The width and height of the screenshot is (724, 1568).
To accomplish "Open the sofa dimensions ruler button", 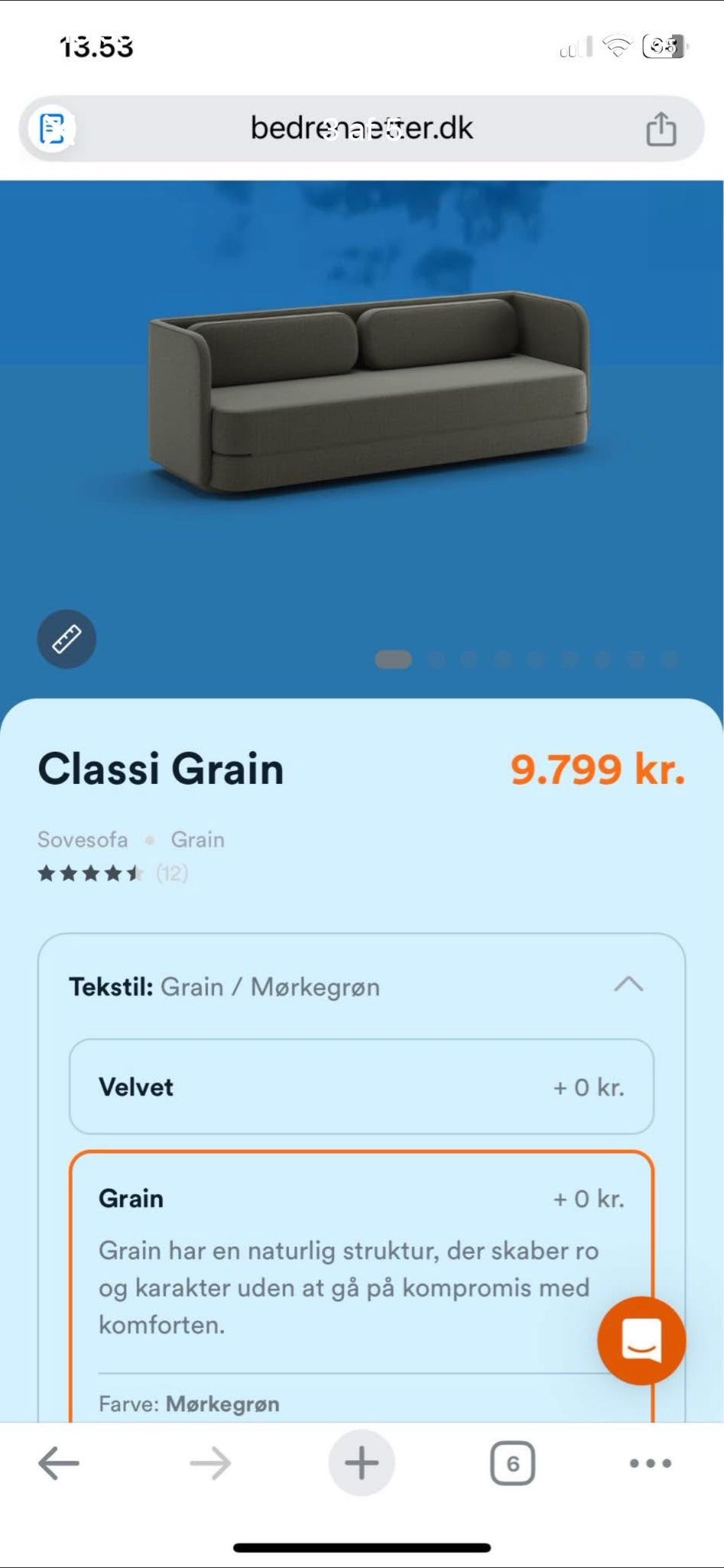I will coord(66,639).
